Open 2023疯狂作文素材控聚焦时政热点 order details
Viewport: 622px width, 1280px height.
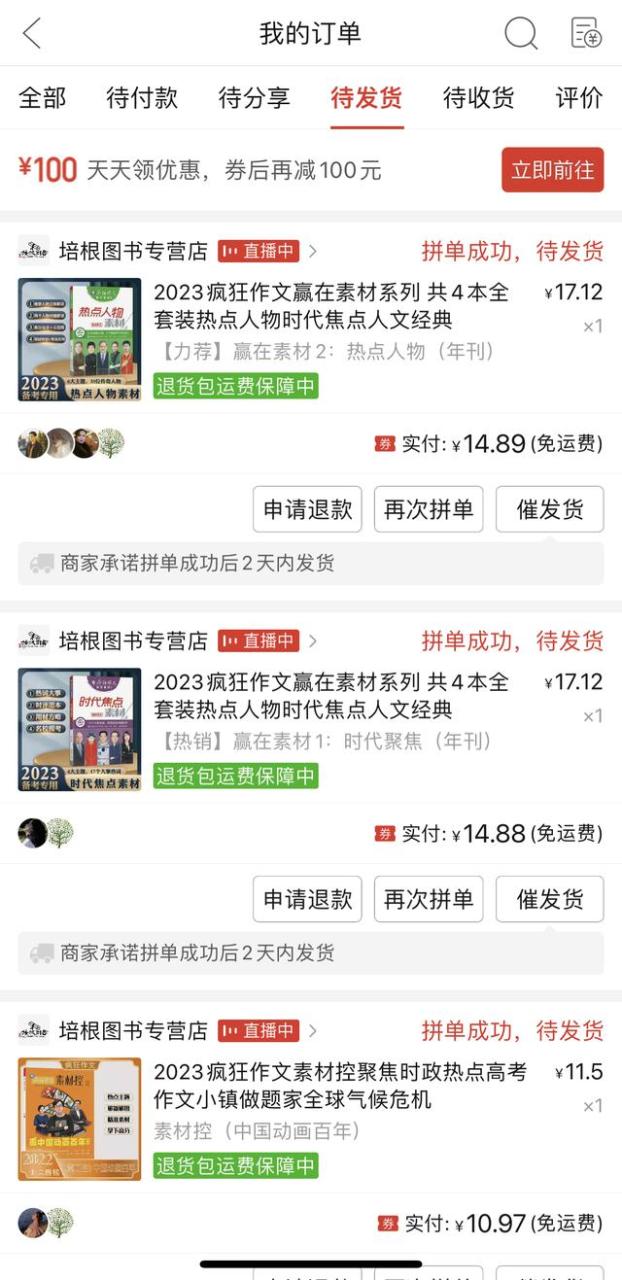click(340, 1086)
